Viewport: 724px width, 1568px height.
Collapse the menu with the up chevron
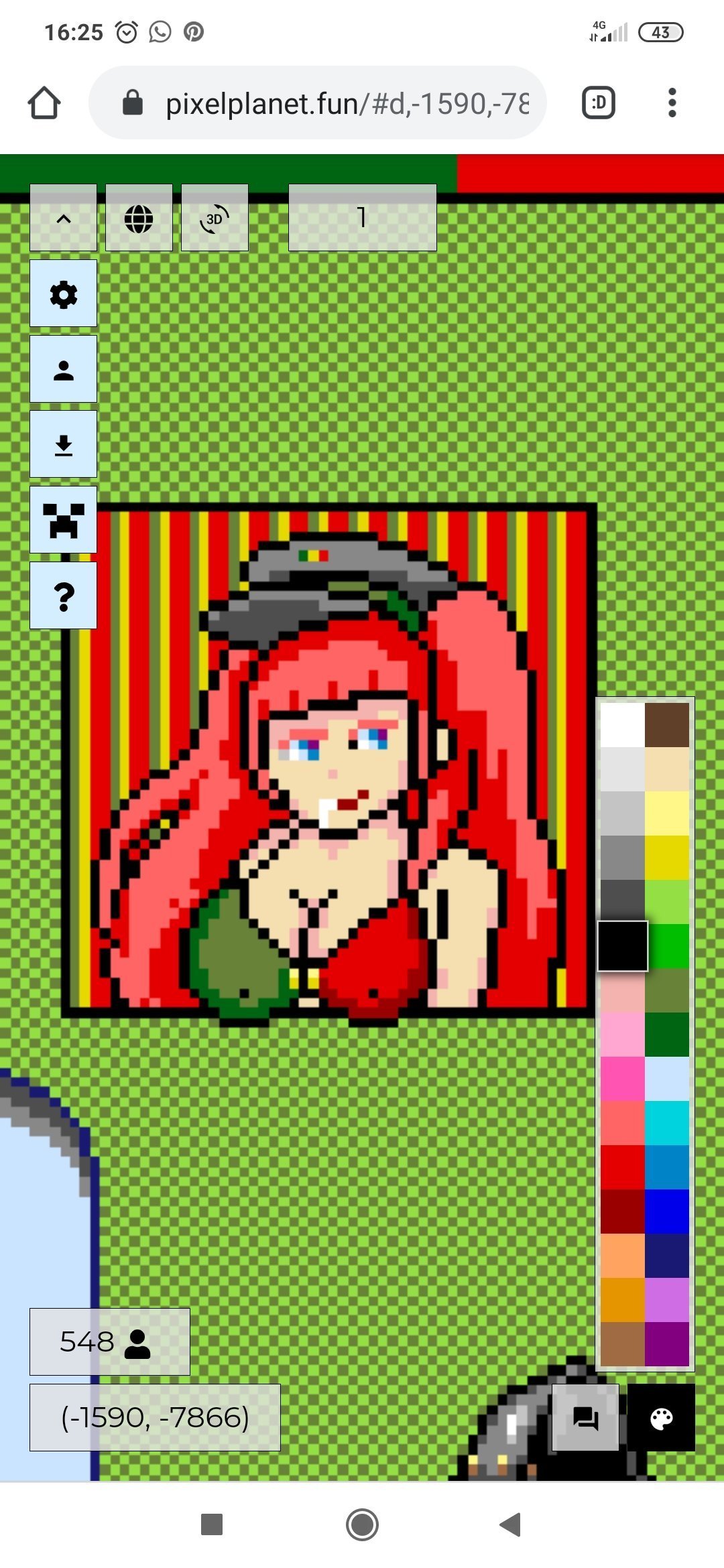coord(64,218)
